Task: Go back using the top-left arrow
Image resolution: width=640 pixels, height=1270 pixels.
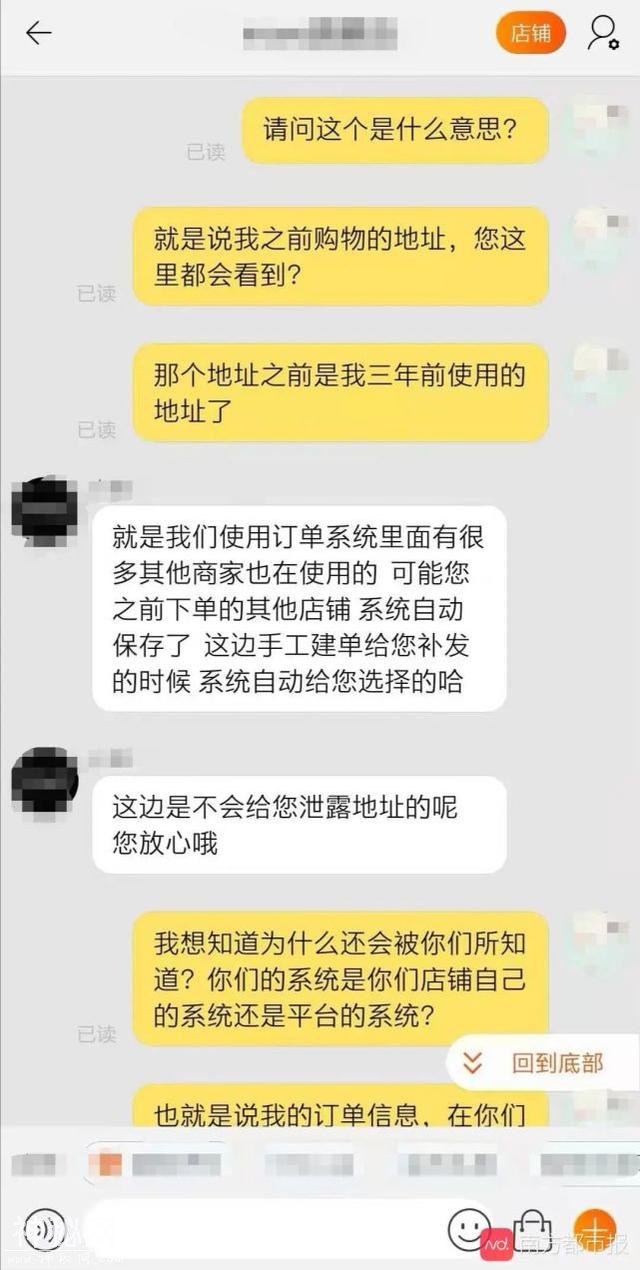Action: tap(38, 33)
